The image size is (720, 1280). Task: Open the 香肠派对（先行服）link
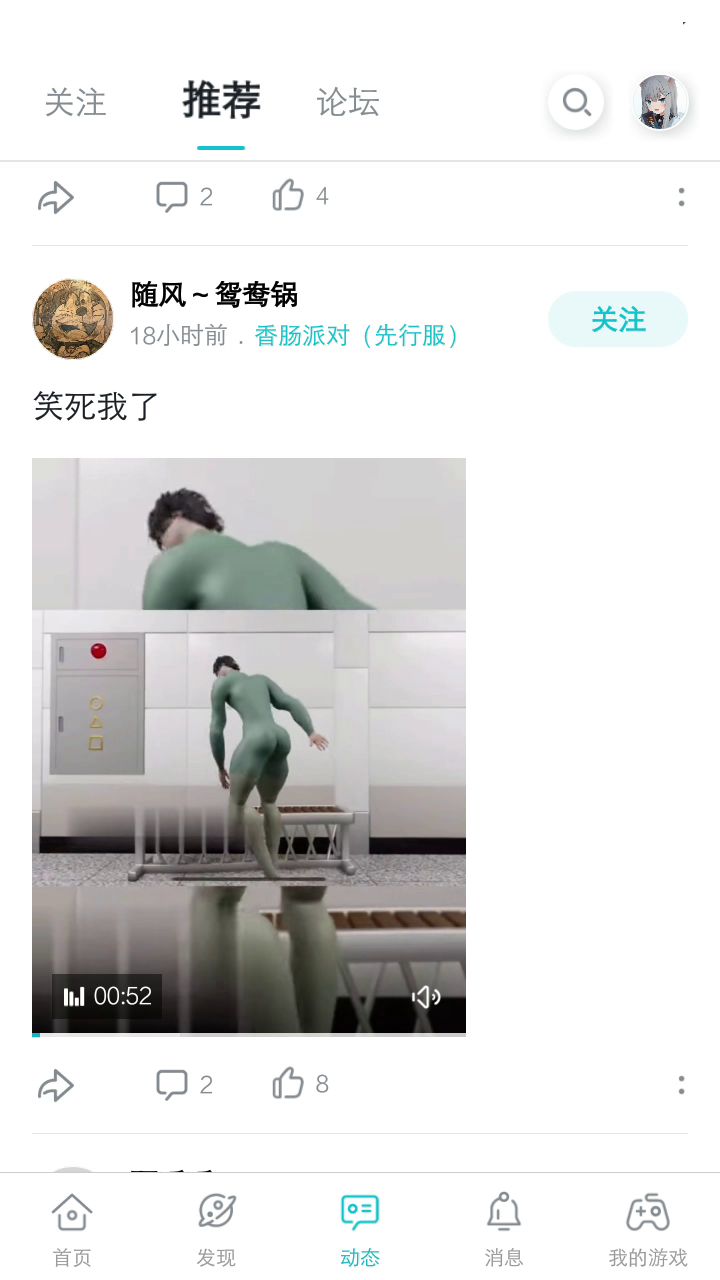point(357,335)
